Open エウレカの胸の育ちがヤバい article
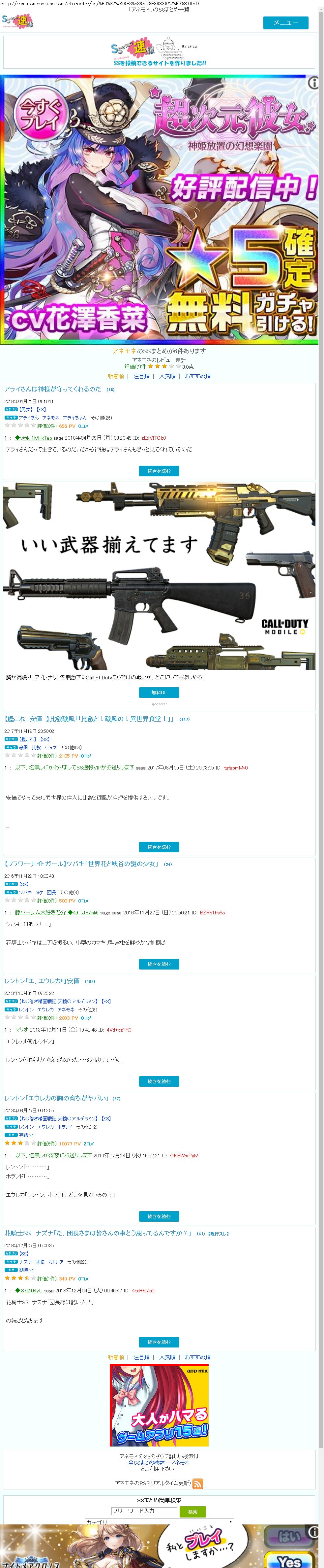Image resolution: width=324 pixels, height=1568 pixels. coord(57,1099)
